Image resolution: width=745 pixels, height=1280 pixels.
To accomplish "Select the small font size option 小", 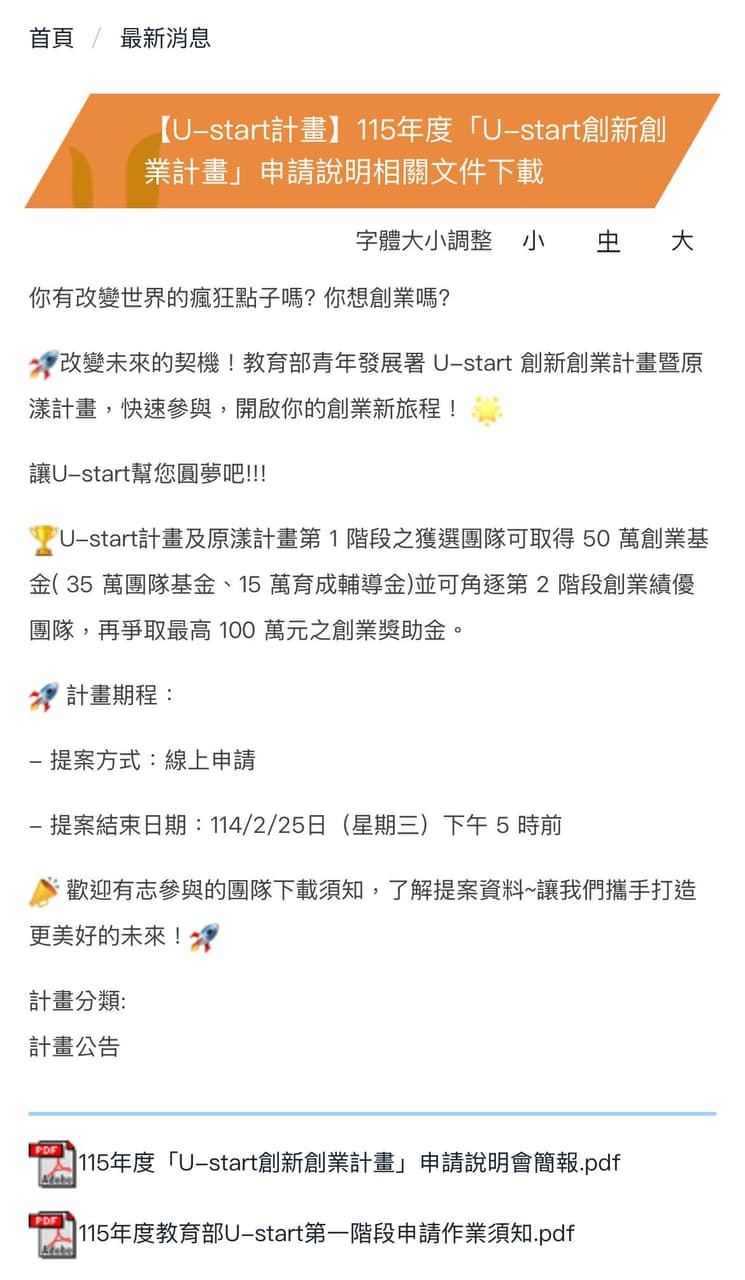I will (535, 242).
